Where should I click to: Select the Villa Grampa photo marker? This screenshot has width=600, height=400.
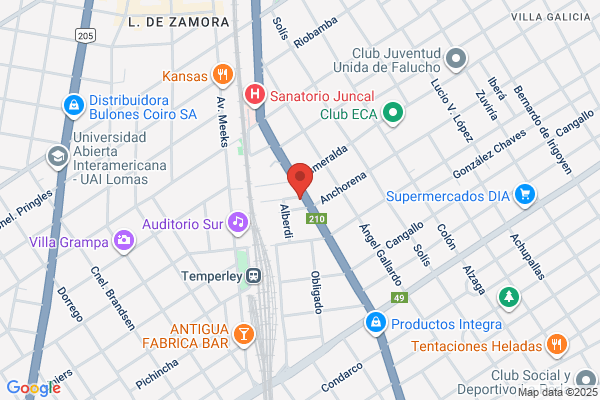124,241
